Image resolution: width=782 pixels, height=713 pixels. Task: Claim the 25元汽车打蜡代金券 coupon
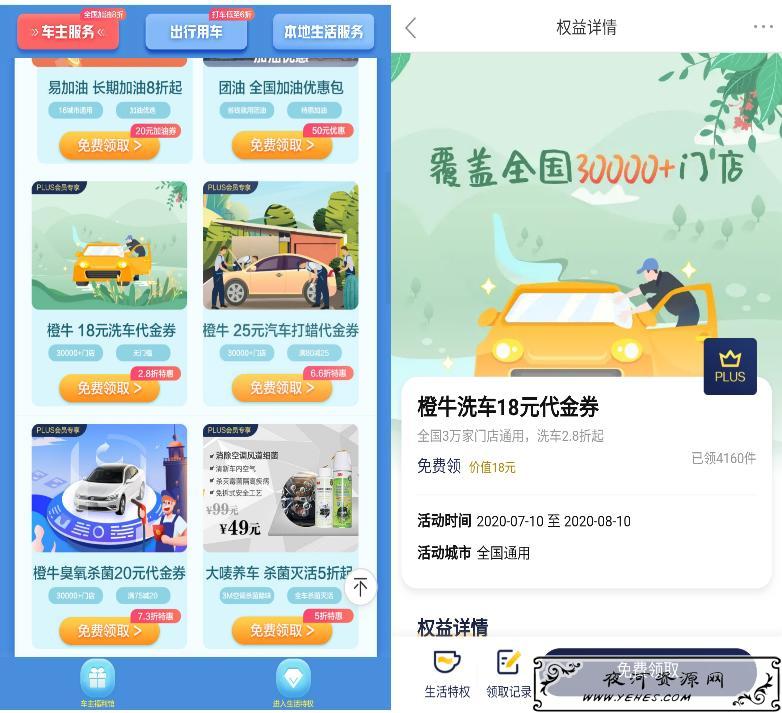tap(281, 388)
